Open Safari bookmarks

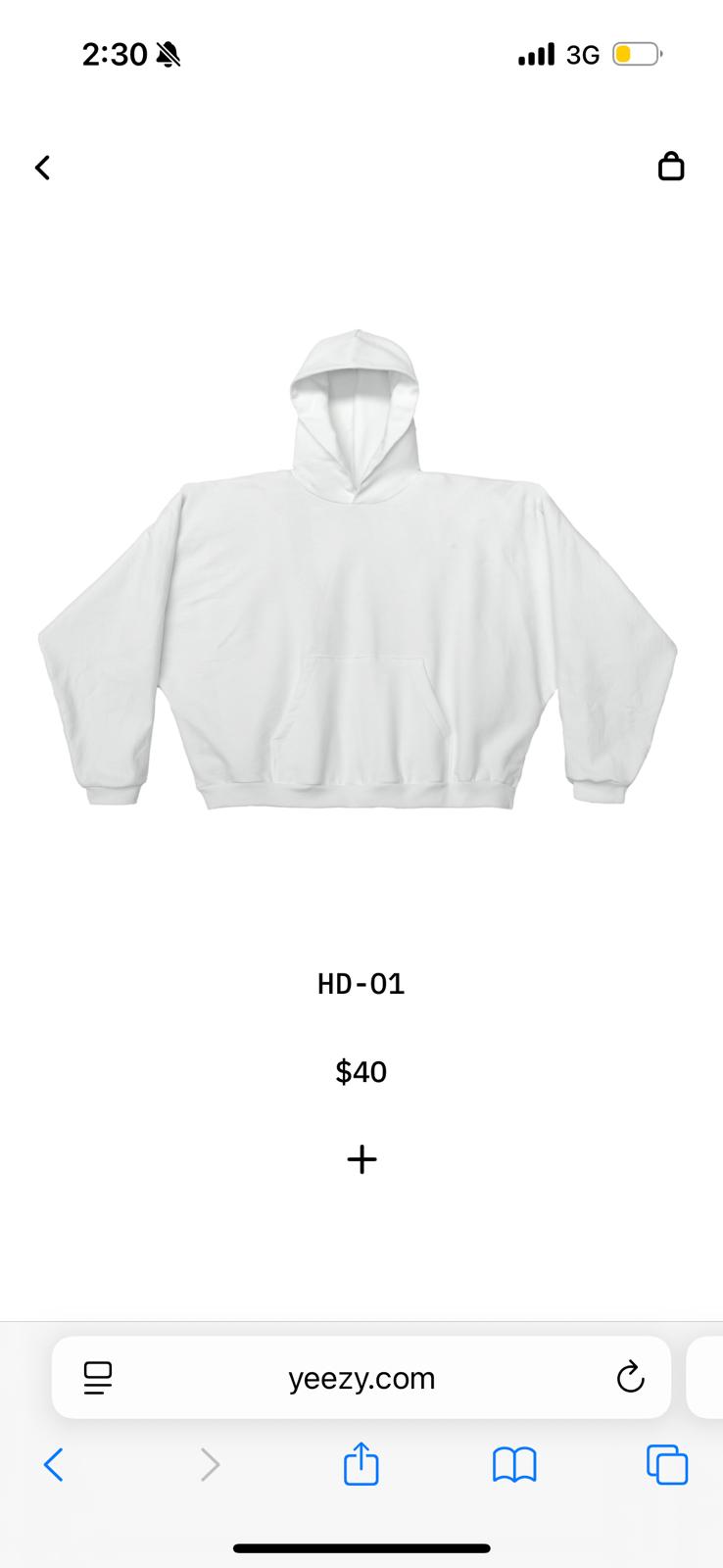pyautogui.click(x=514, y=1465)
